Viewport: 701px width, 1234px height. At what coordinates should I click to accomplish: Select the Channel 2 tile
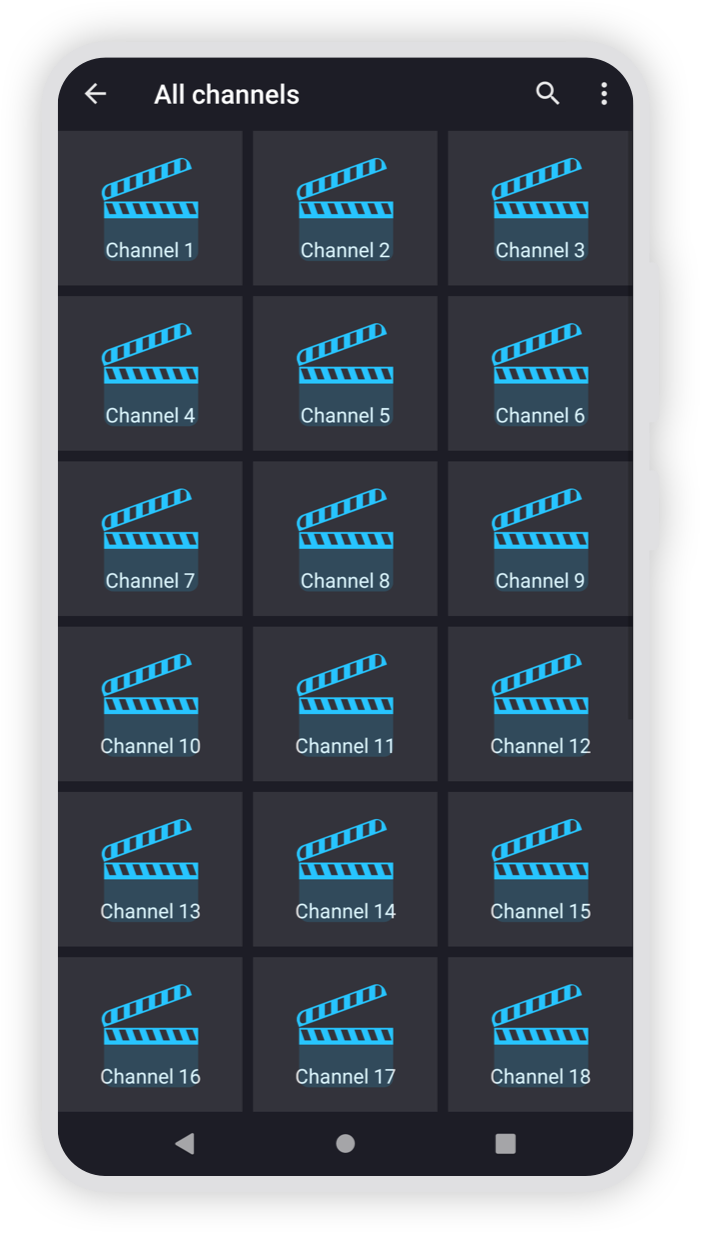coord(345,208)
